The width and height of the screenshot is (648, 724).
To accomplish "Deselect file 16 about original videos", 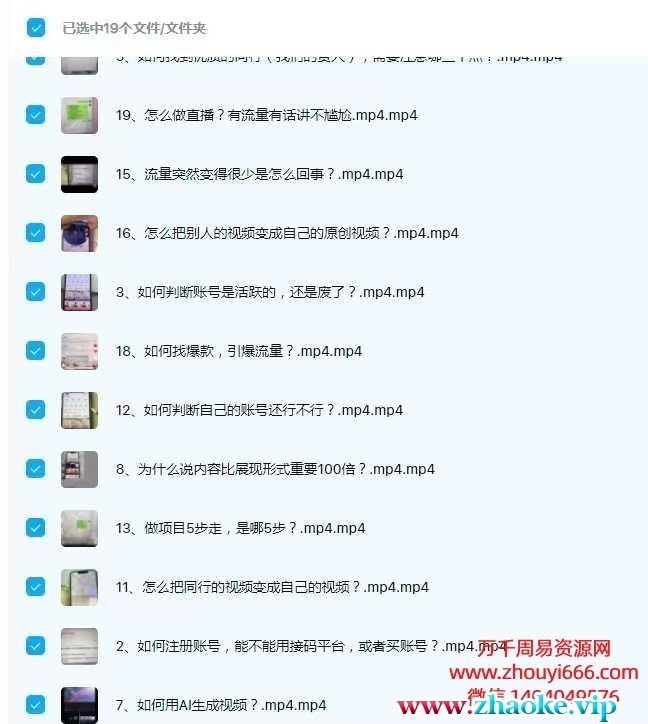I will [36, 233].
